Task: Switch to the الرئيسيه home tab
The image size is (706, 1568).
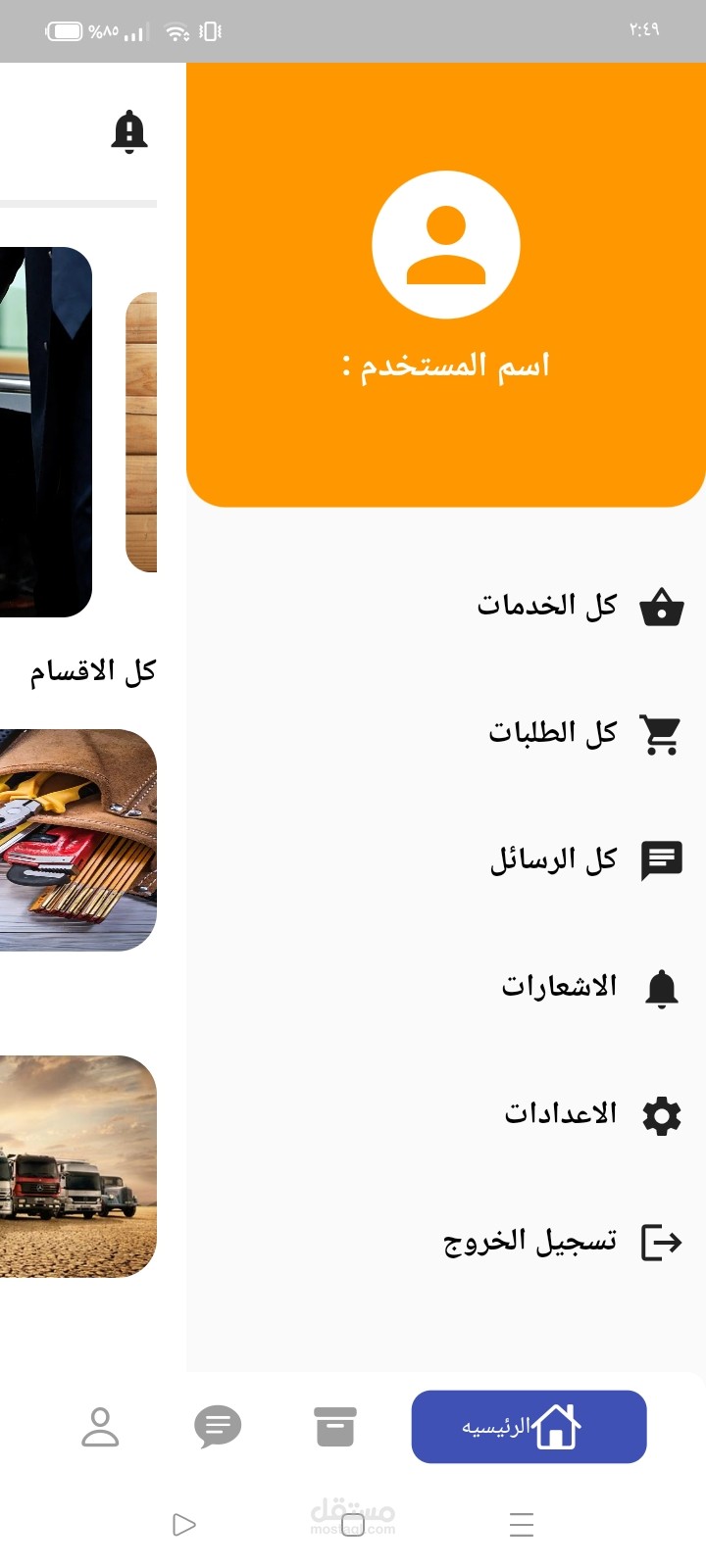Action: [x=529, y=1427]
